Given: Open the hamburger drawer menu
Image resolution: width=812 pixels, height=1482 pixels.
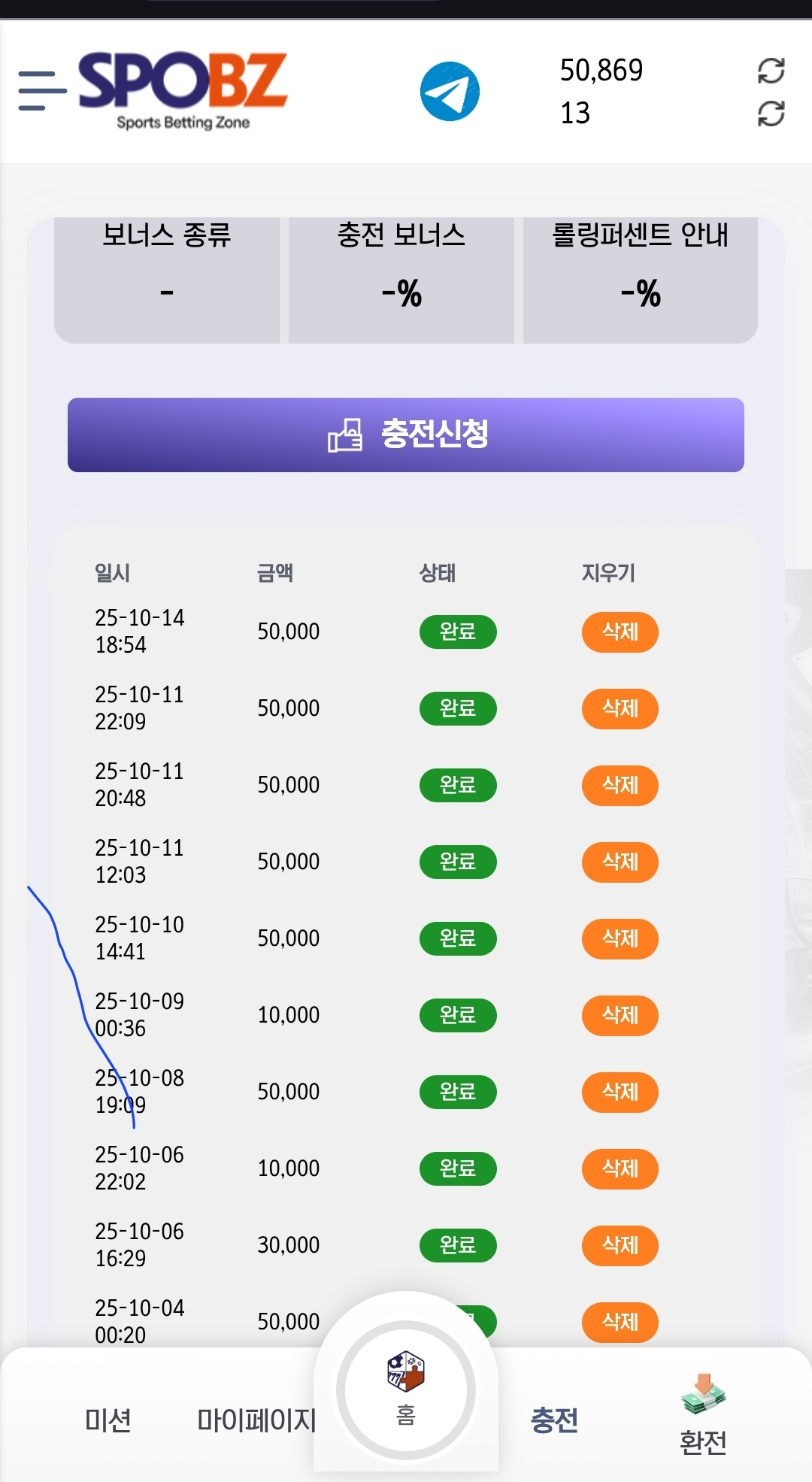Looking at the screenshot, I should pyautogui.click(x=41, y=91).
